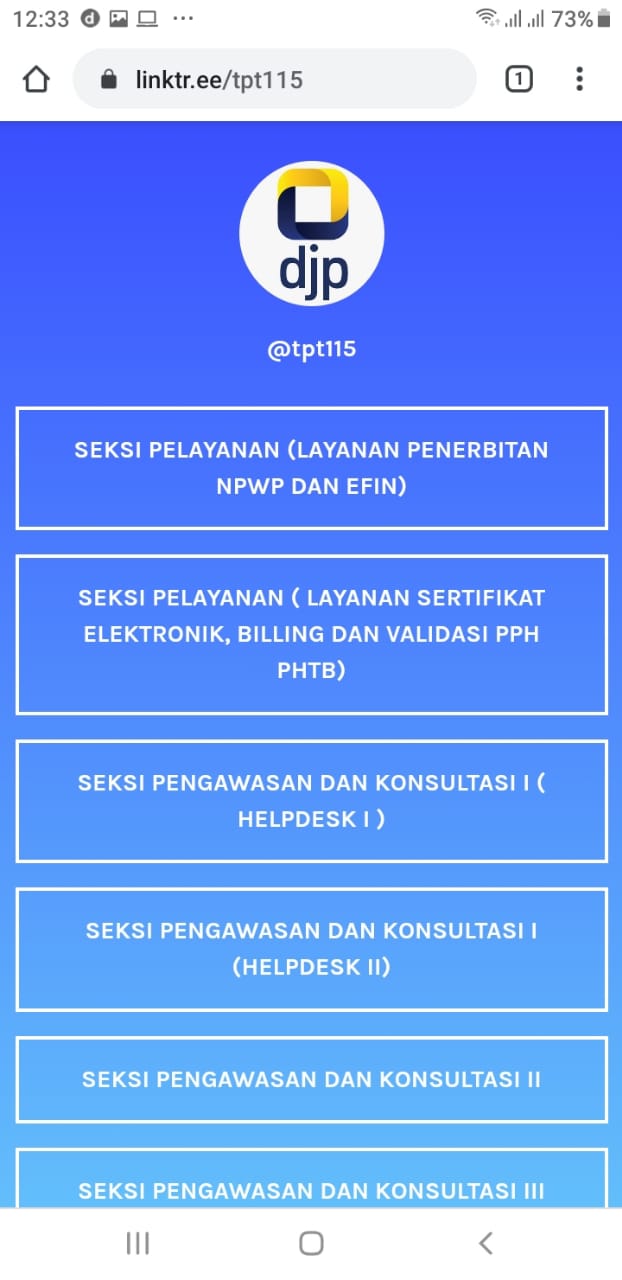This screenshot has height=1280, width=622.
Task: Open the browser overflow menu
Action: click(x=579, y=79)
